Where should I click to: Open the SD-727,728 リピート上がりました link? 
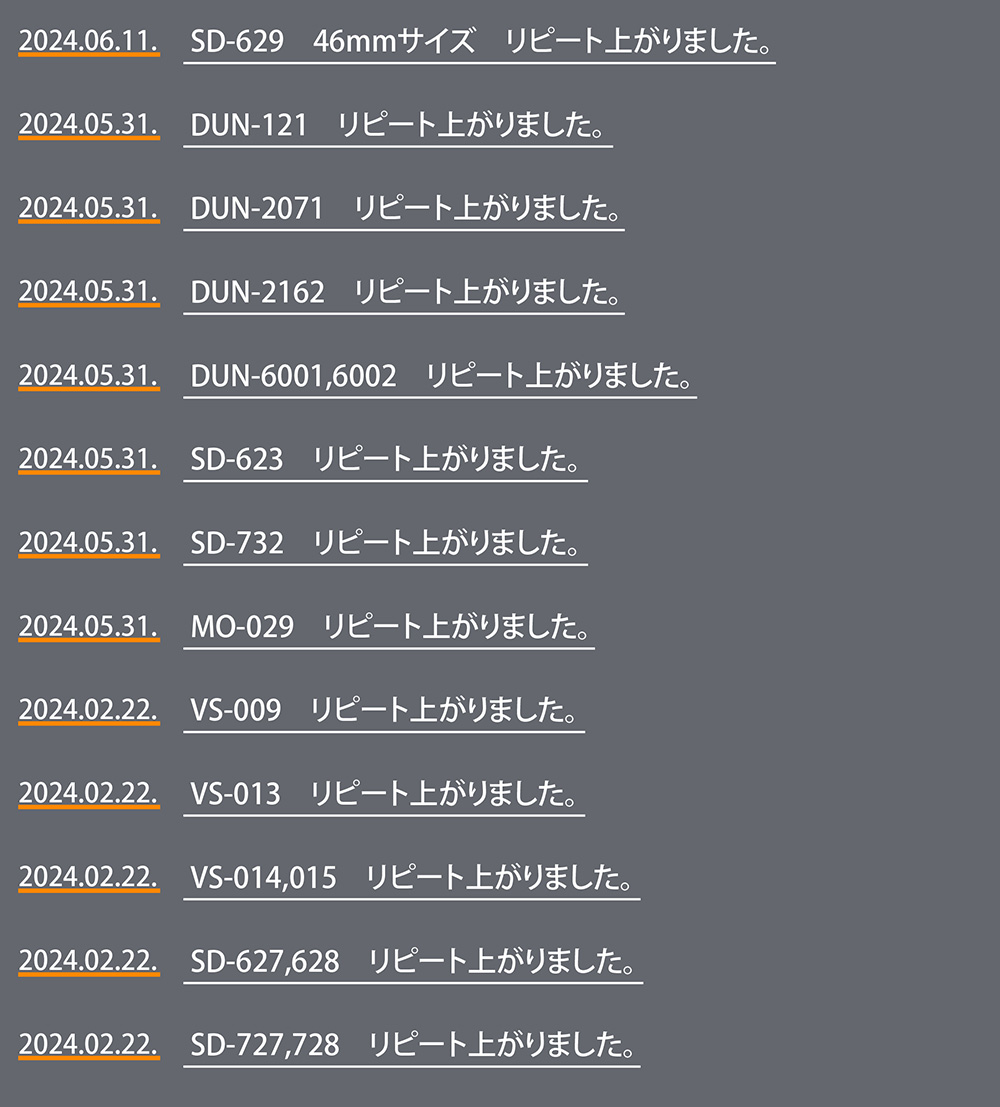tap(413, 1047)
